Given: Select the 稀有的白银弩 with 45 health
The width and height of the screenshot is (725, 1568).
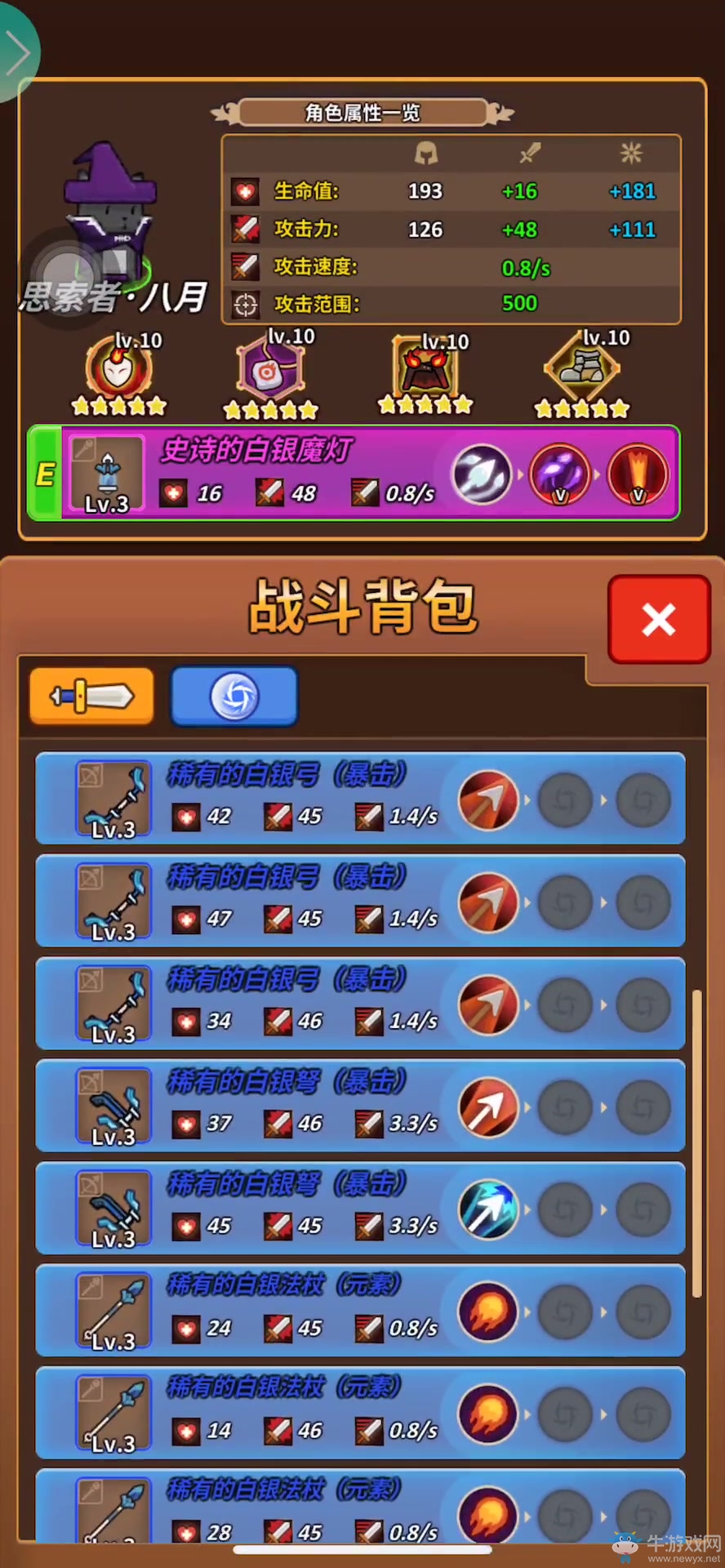Looking at the screenshot, I should (360, 1208).
